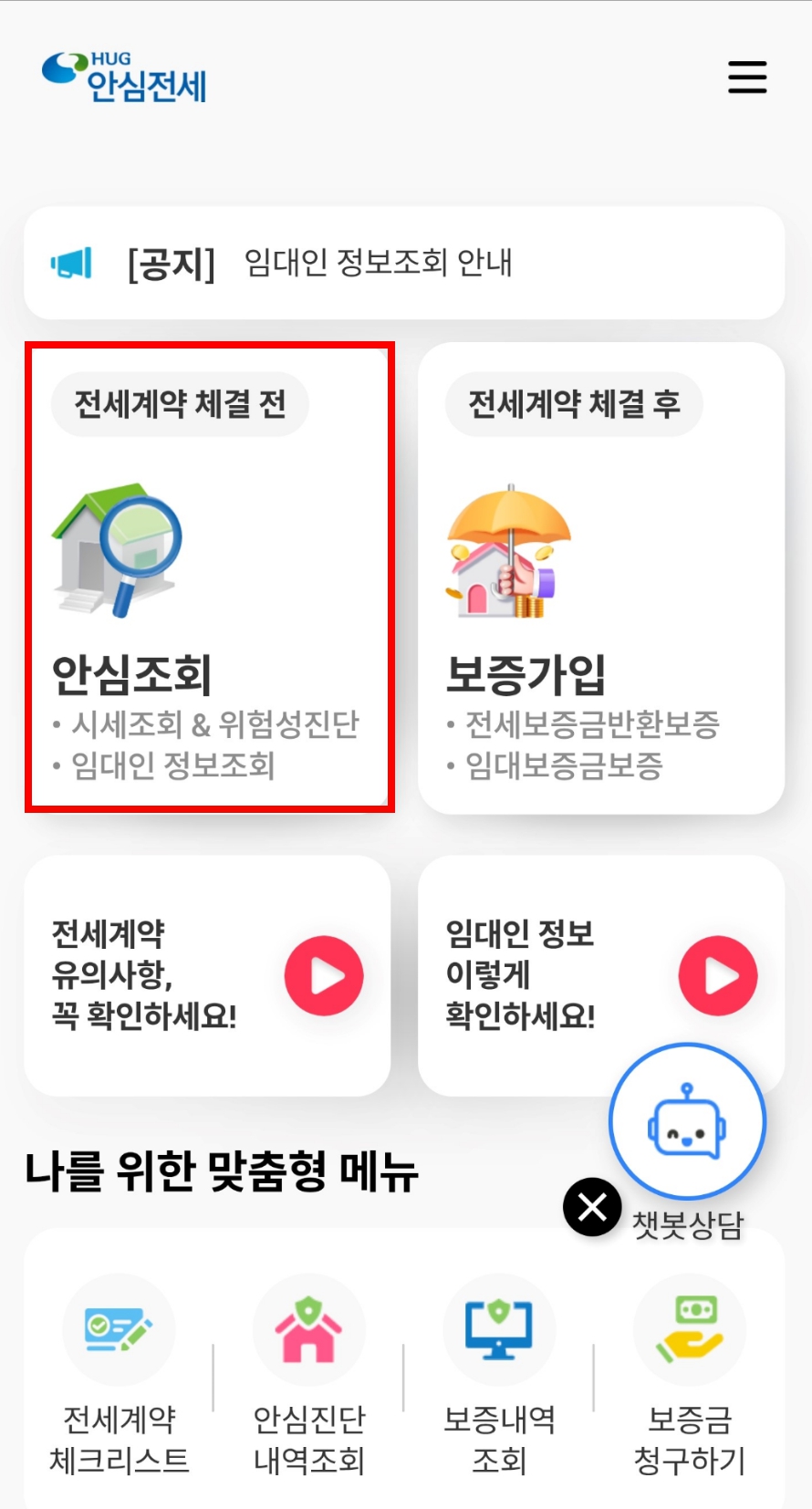Select the 전세계약 체결 후 tab label
The height and width of the screenshot is (1509, 812).
(x=573, y=404)
